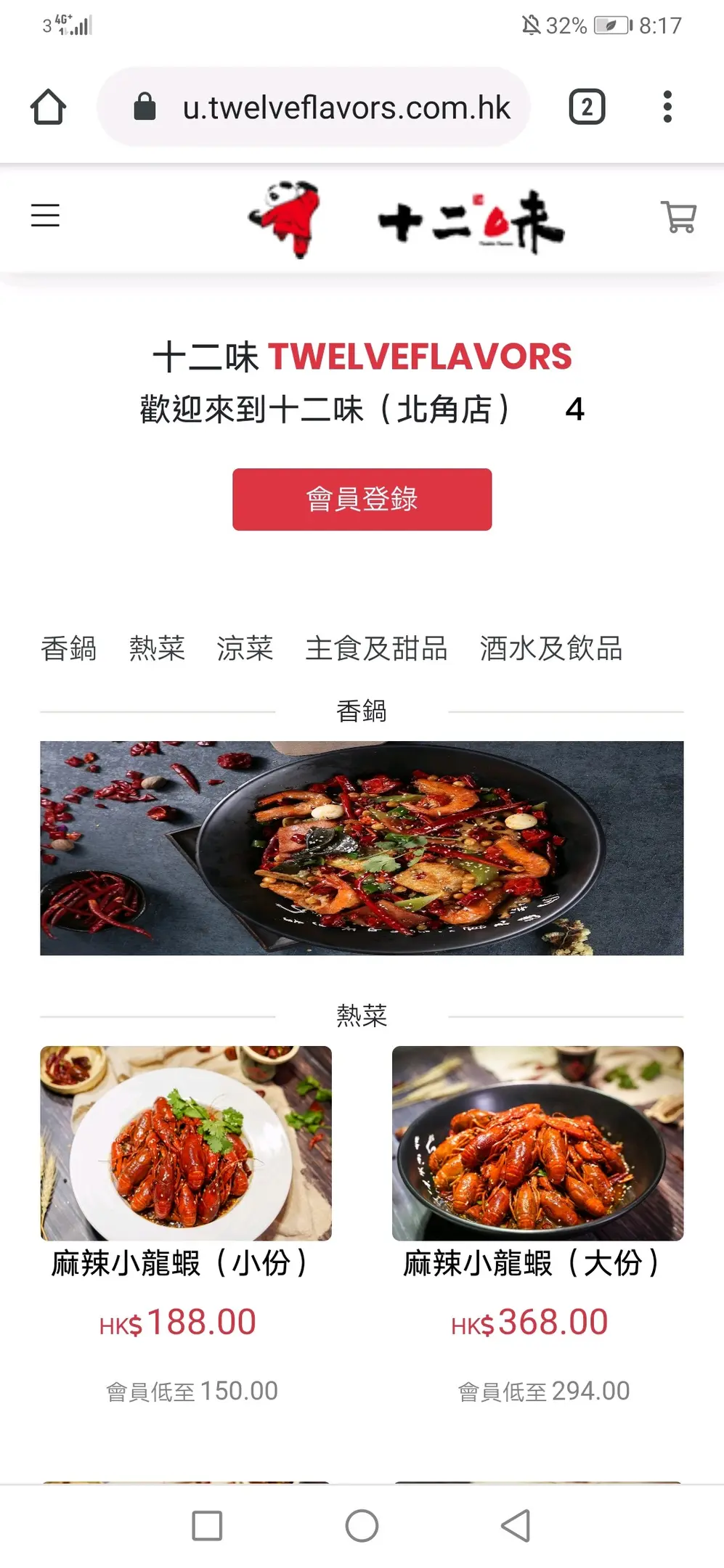Switch to the 香鍋 category tab
The width and height of the screenshot is (724, 1568).
coord(68,648)
